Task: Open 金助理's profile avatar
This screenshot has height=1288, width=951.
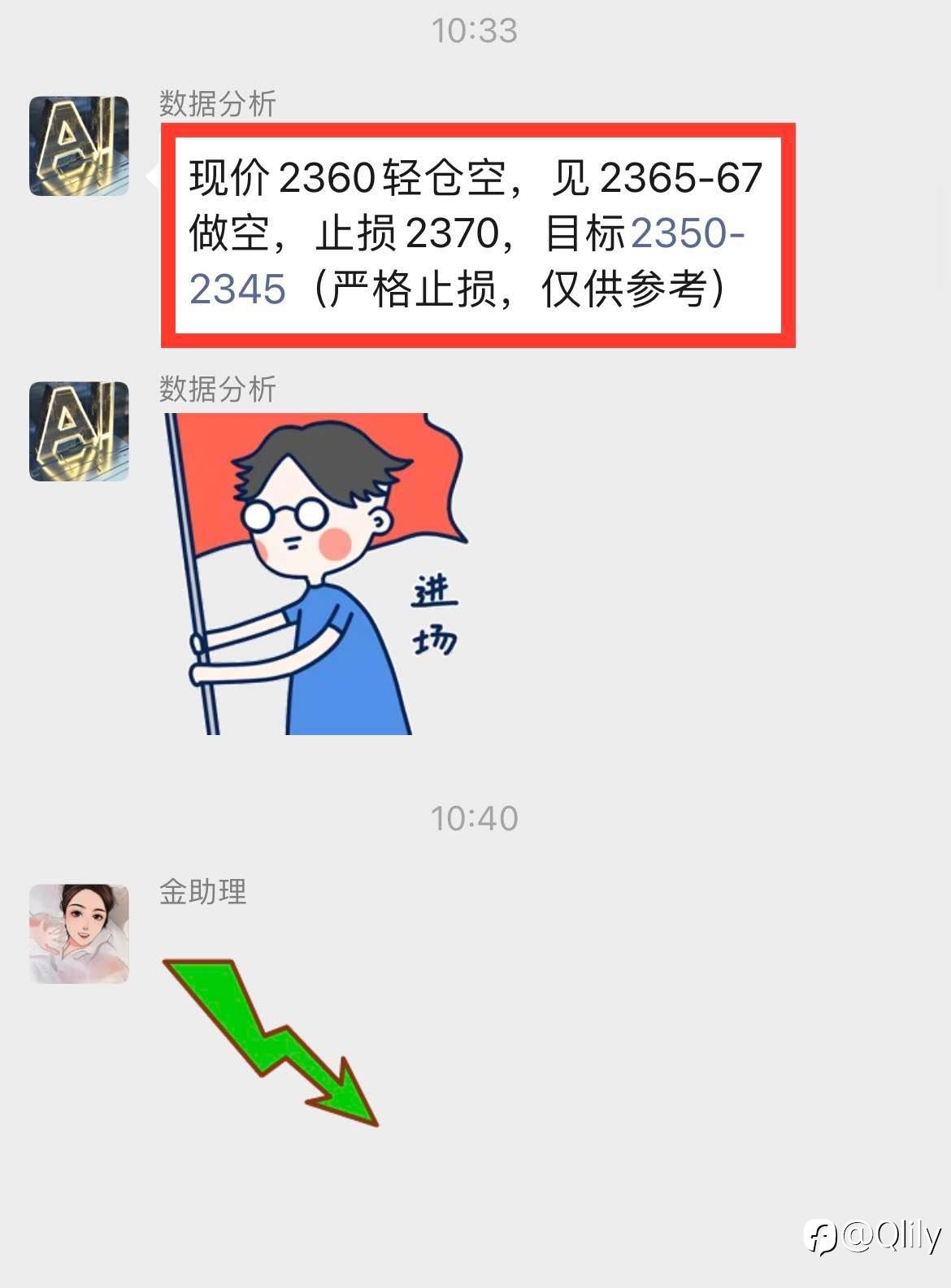Action: pos(79,934)
